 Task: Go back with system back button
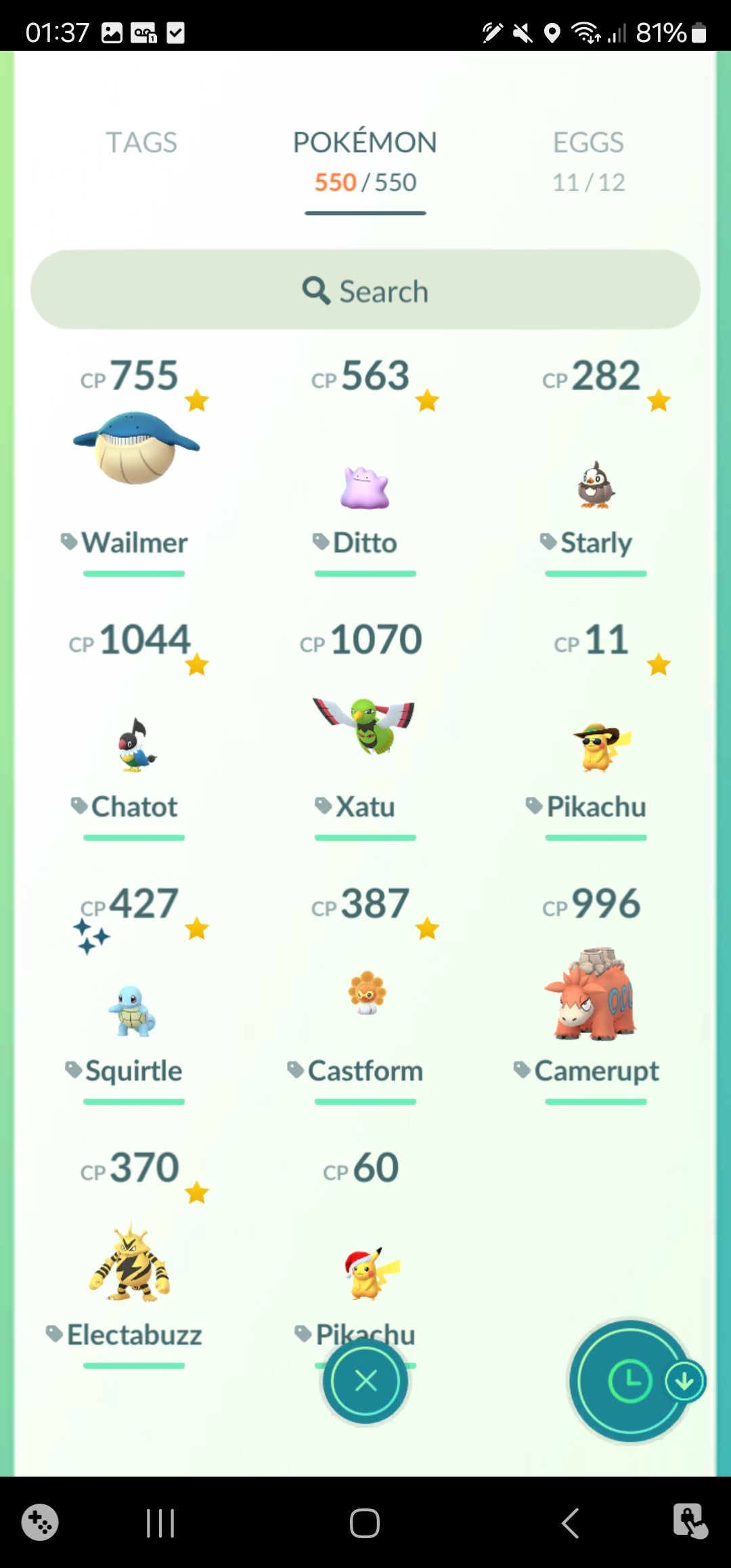point(571,1523)
